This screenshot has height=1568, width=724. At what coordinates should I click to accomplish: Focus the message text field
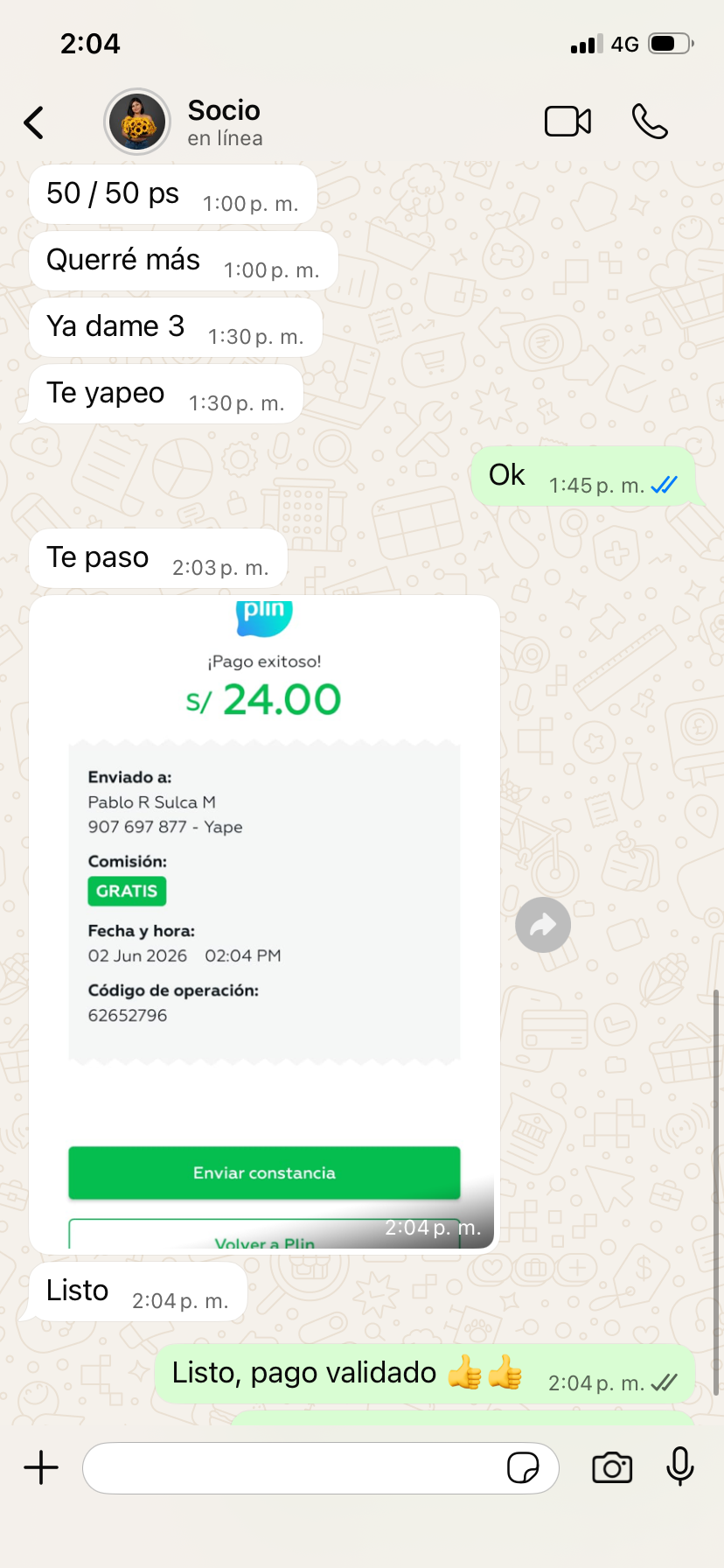(x=293, y=1467)
